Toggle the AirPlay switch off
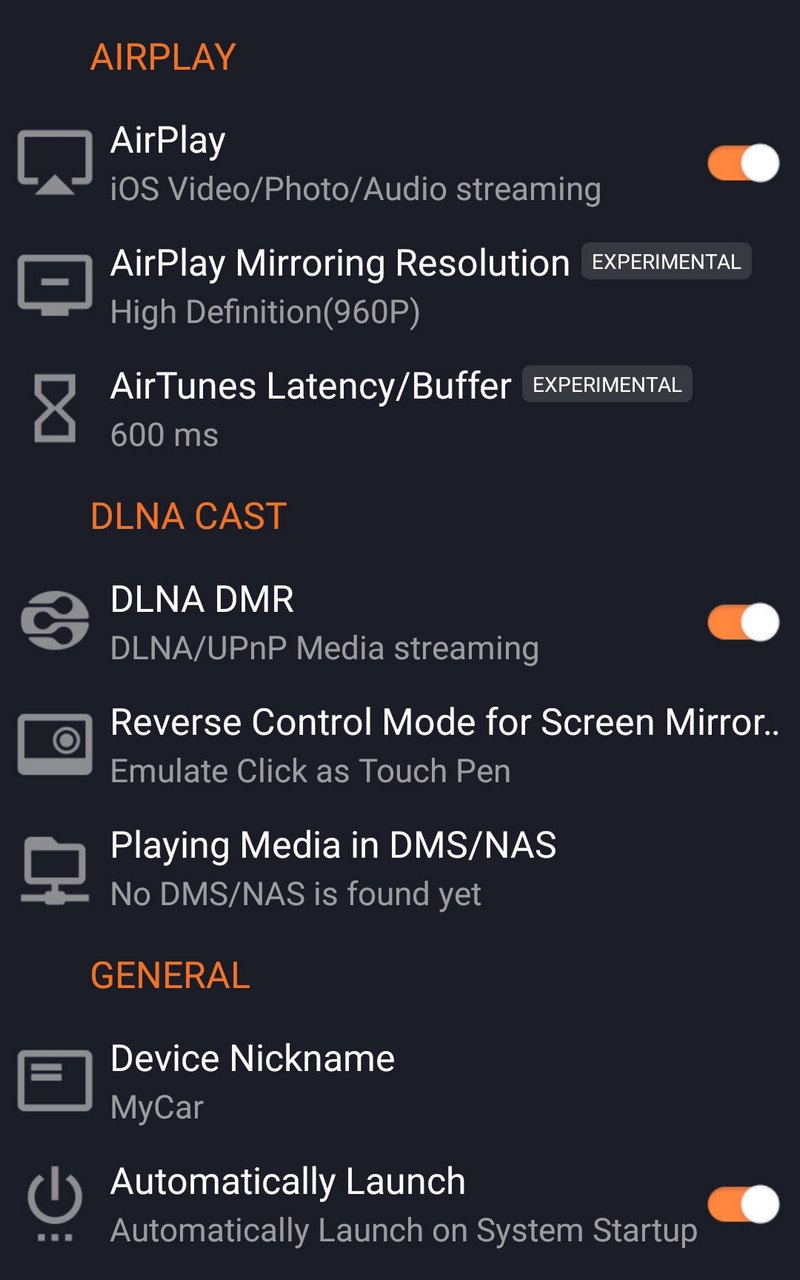 click(x=742, y=163)
